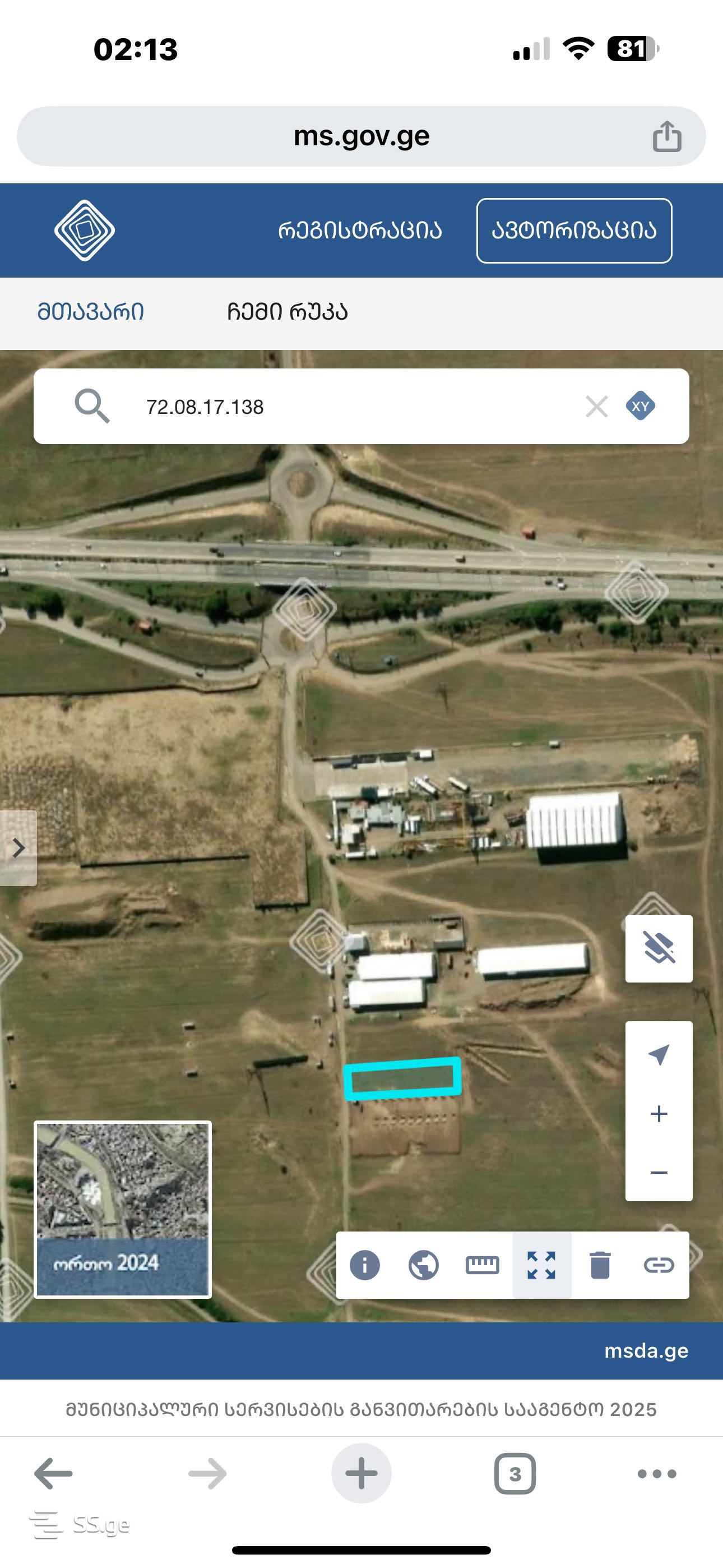Tap the fit-to-extent tool
This screenshot has width=723, height=1568.
click(541, 1266)
